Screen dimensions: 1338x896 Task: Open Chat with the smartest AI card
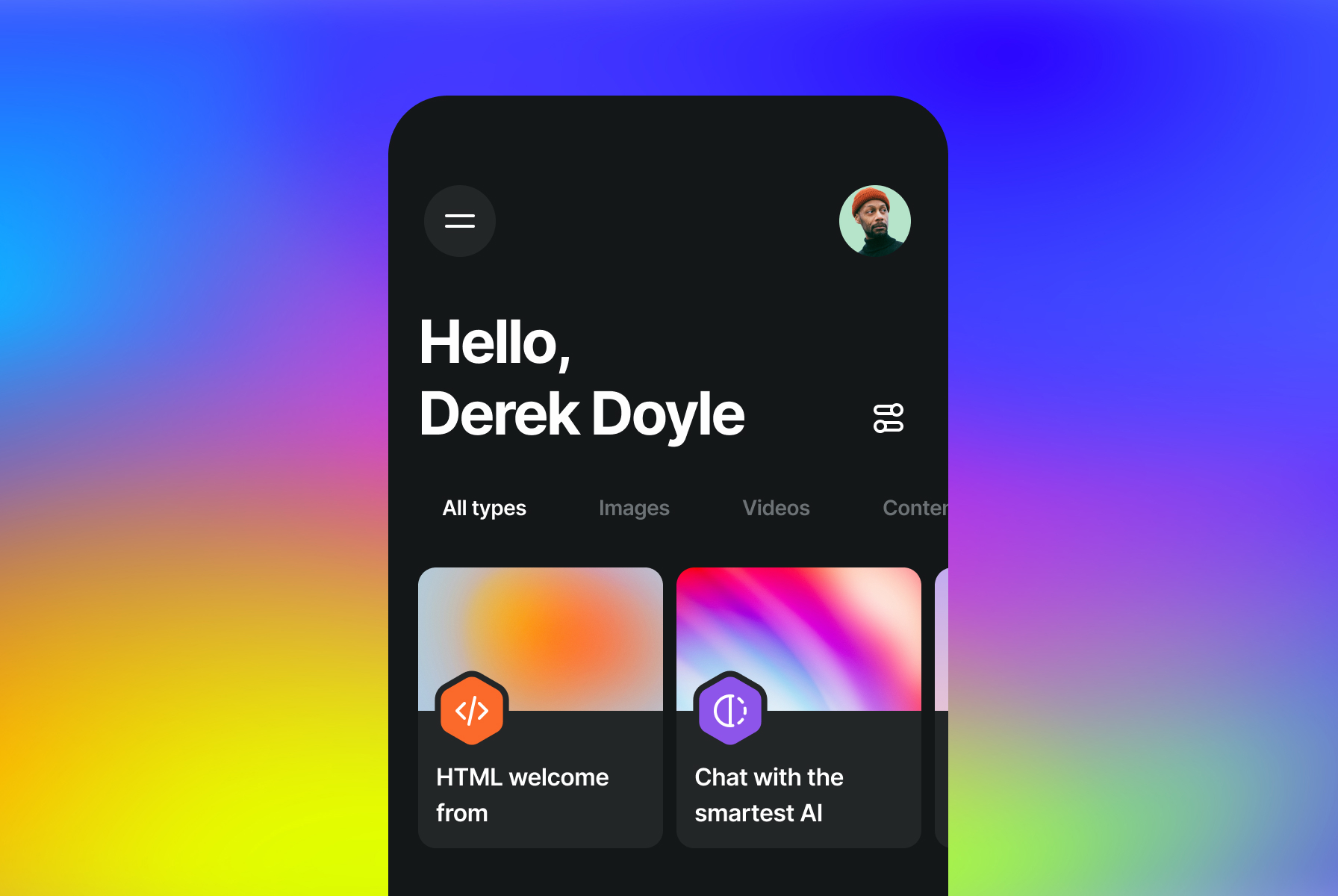pos(798,707)
